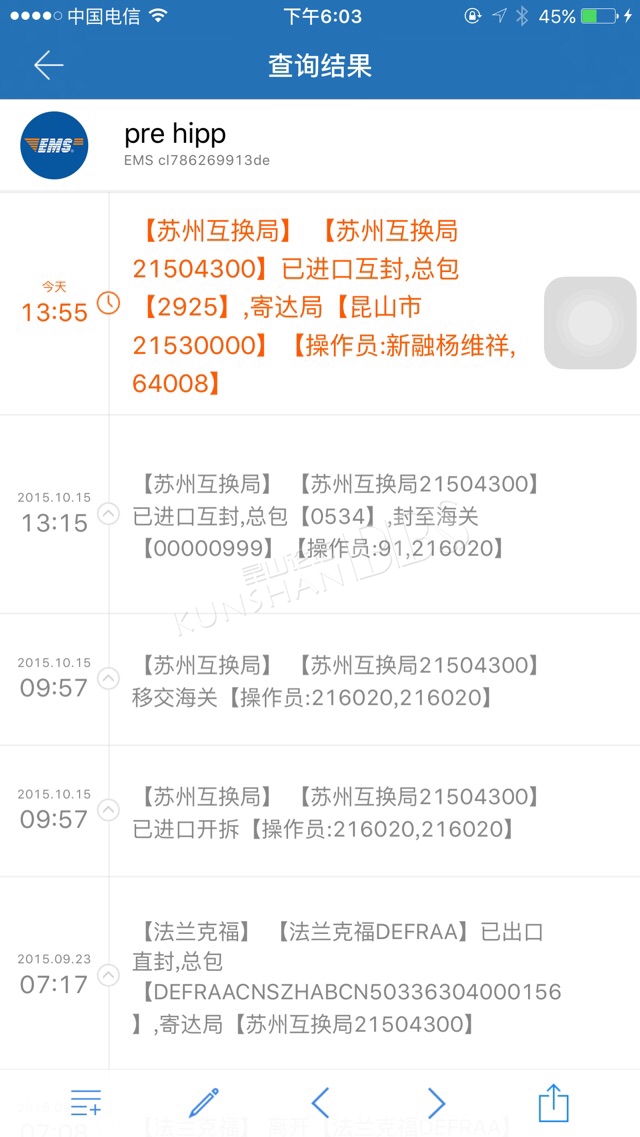The image size is (640, 1137).
Task: Tap the AssistiveTouch floating button
Action: coord(590,323)
